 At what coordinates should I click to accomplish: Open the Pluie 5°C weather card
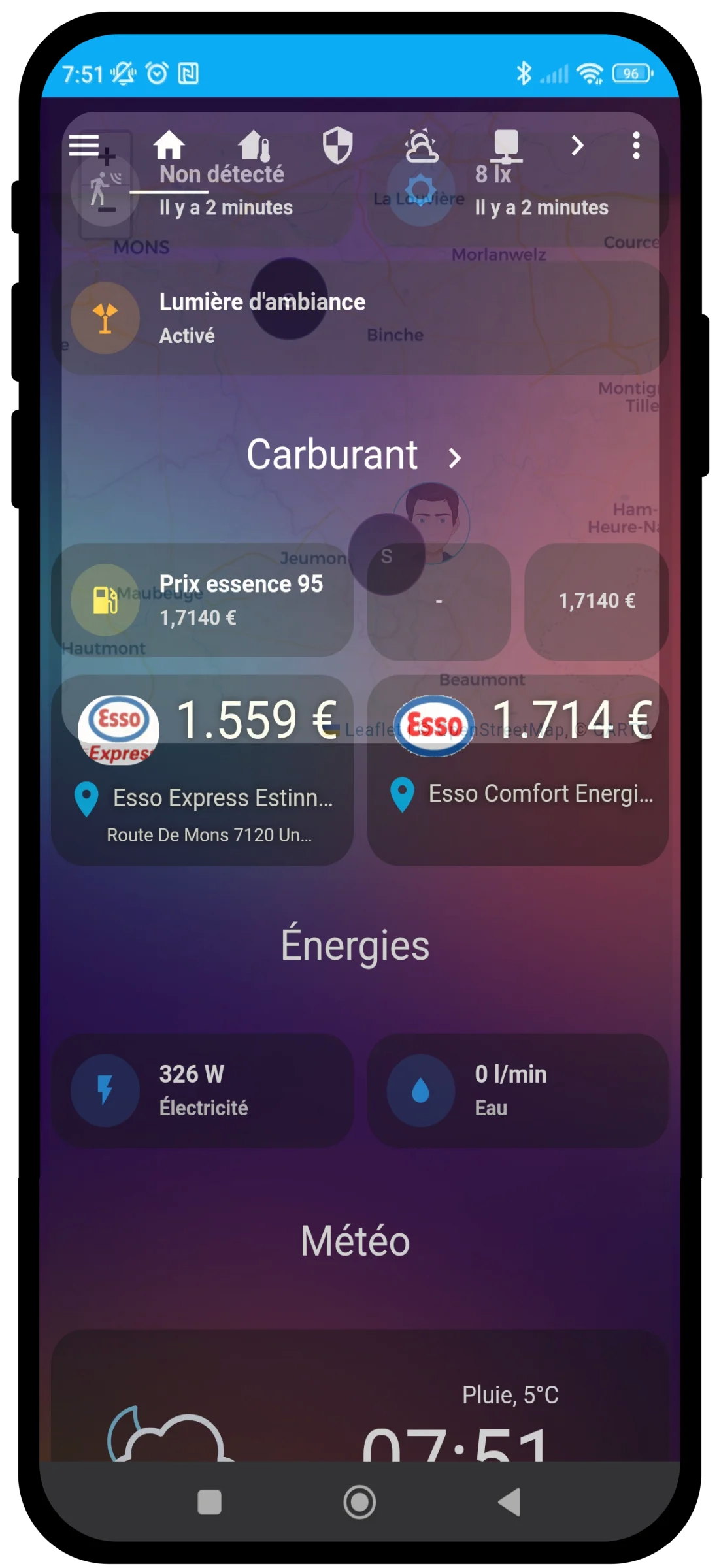pyautogui.click(x=359, y=1398)
